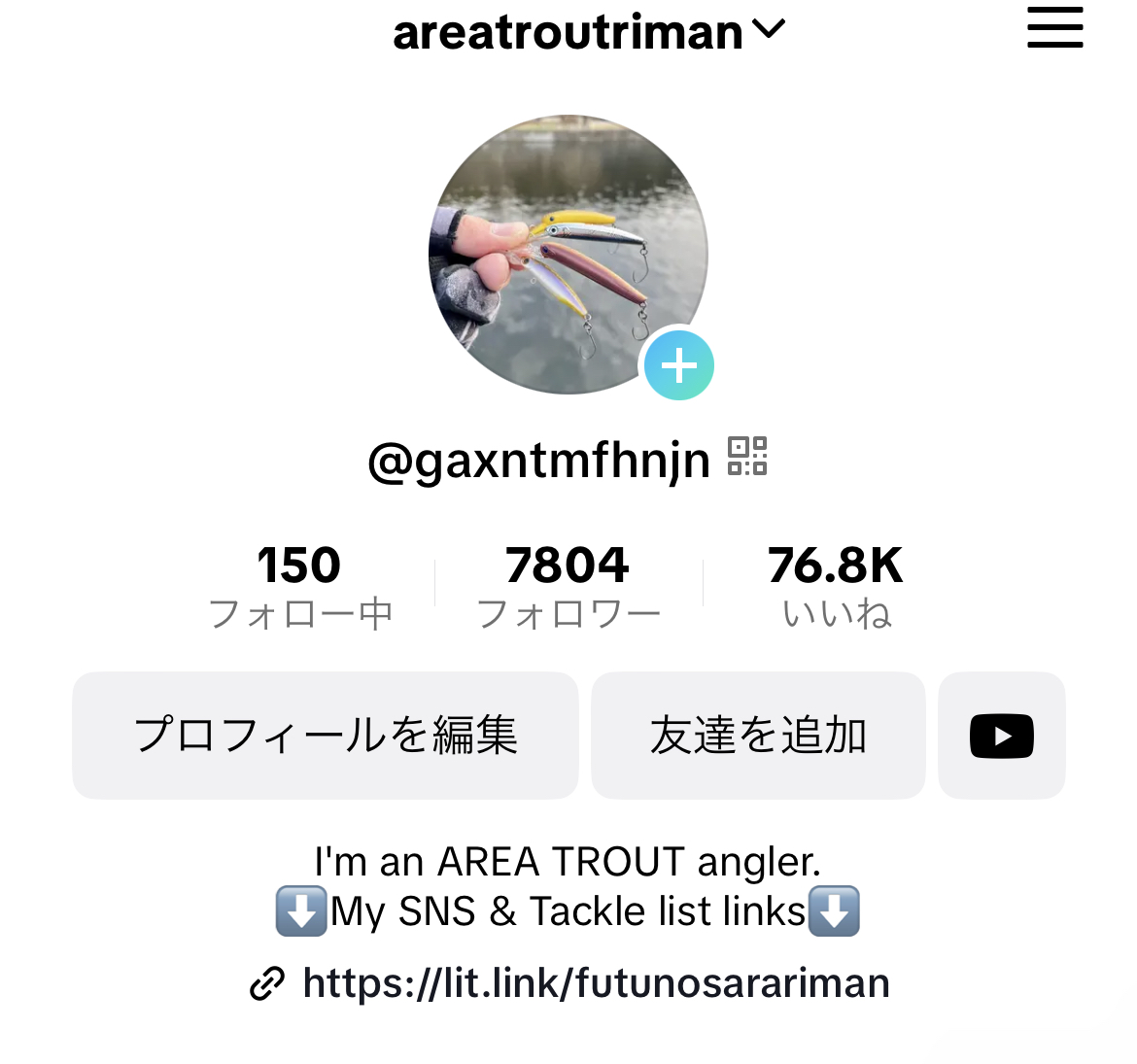The image size is (1137, 1064).
Task: Tap 友達を追加 to add friends
Action: pos(758,736)
